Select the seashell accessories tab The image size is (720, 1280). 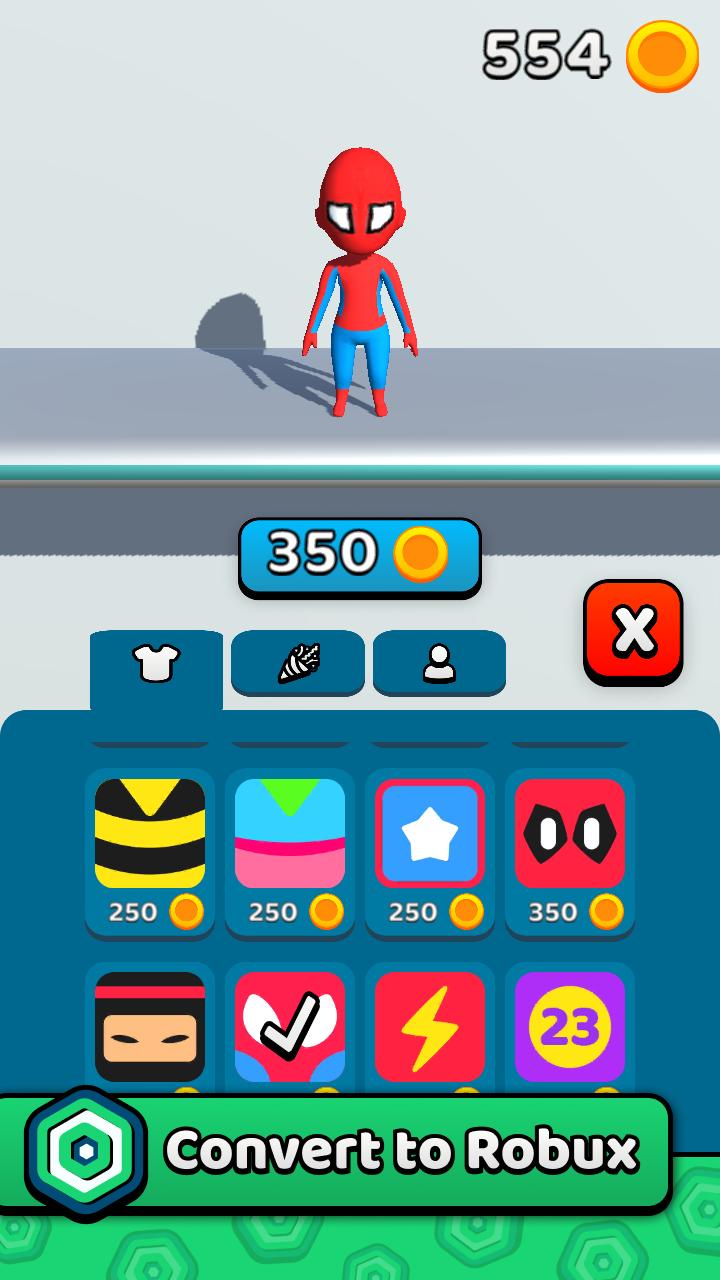pos(295,662)
